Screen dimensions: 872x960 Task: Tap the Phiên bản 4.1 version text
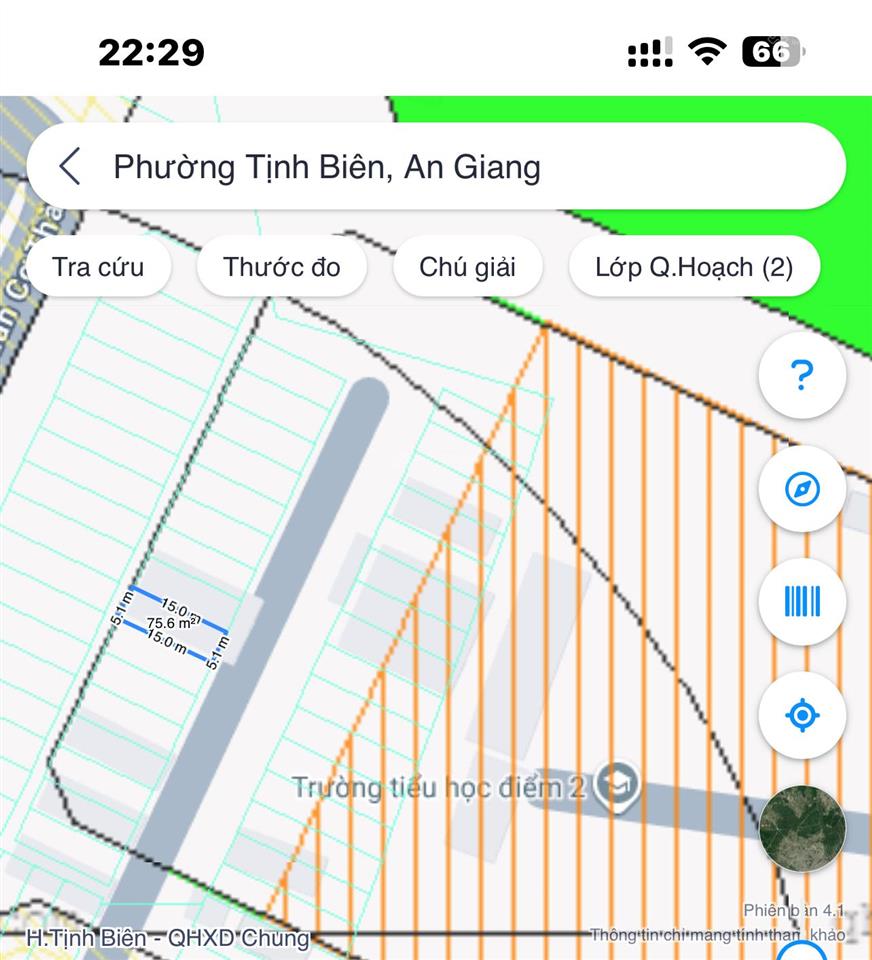pos(793,911)
